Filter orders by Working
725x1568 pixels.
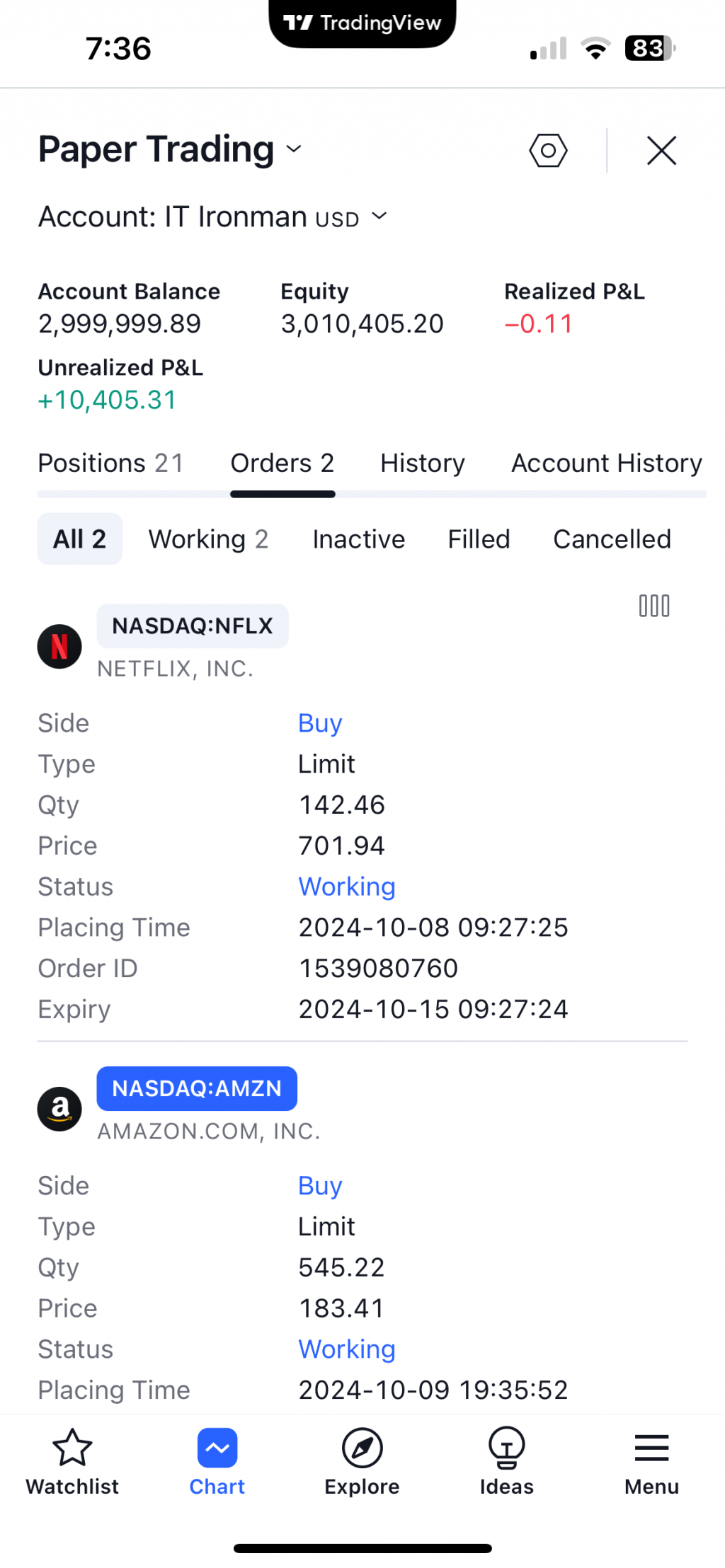(x=208, y=539)
